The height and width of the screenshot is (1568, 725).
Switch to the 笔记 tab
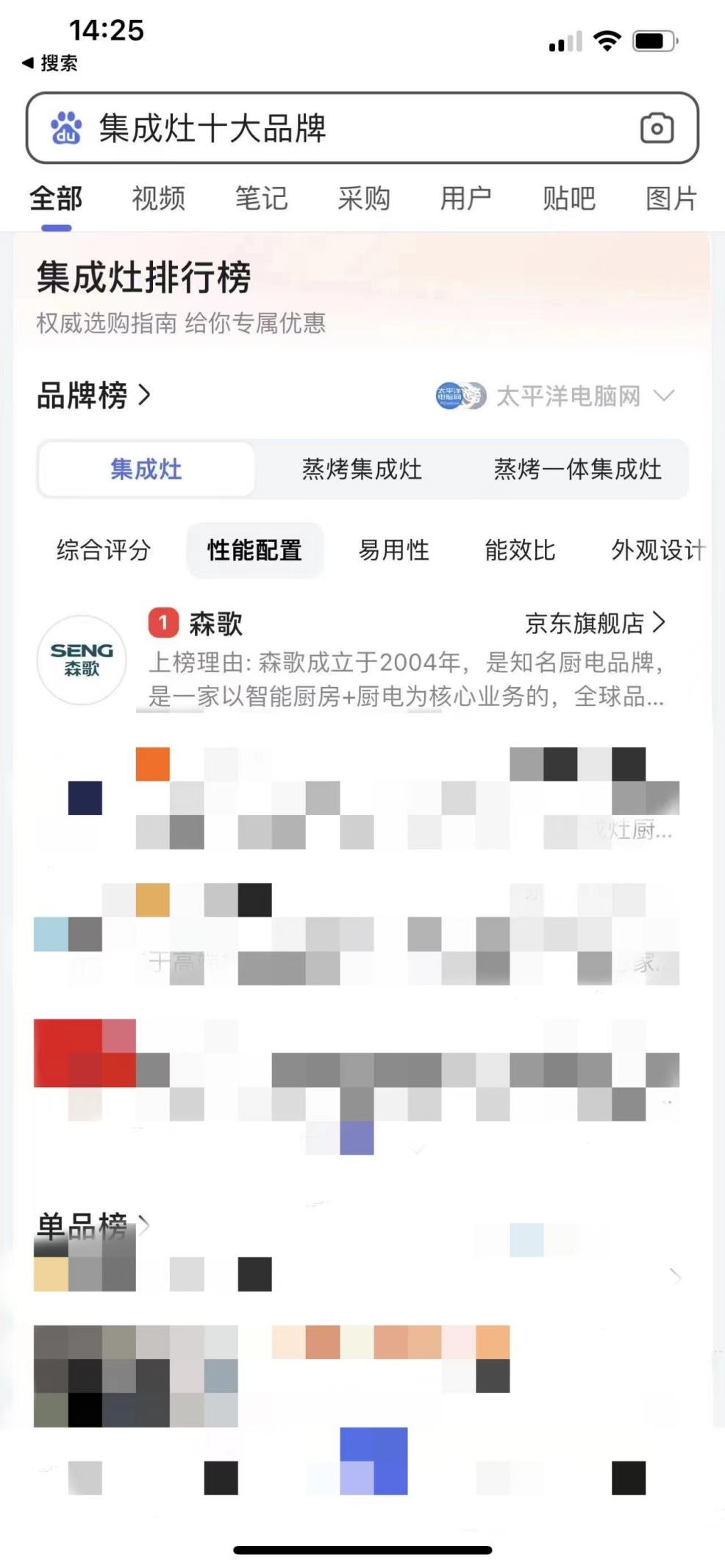click(261, 199)
